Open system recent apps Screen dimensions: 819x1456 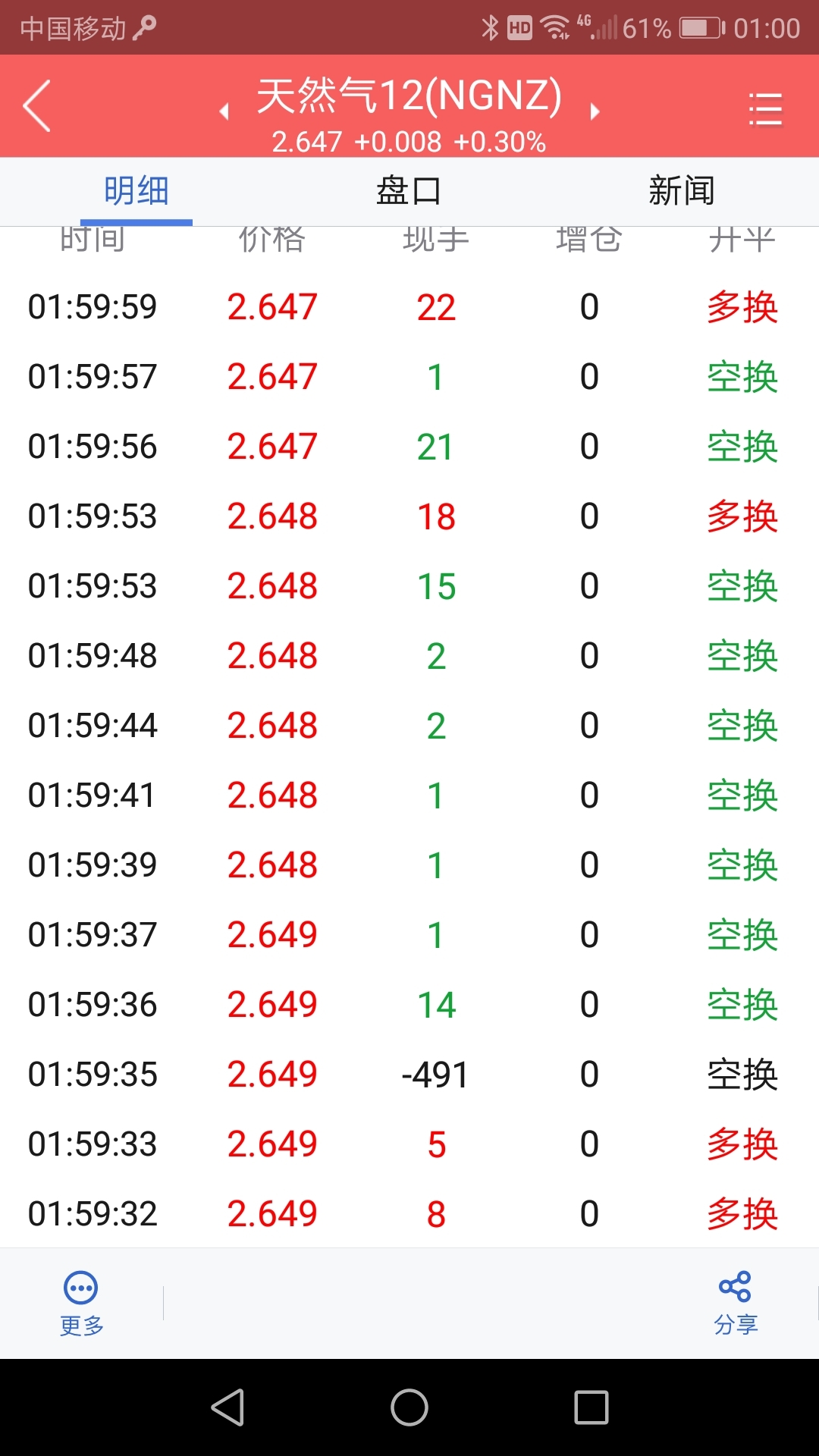pyautogui.click(x=591, y=1407)
